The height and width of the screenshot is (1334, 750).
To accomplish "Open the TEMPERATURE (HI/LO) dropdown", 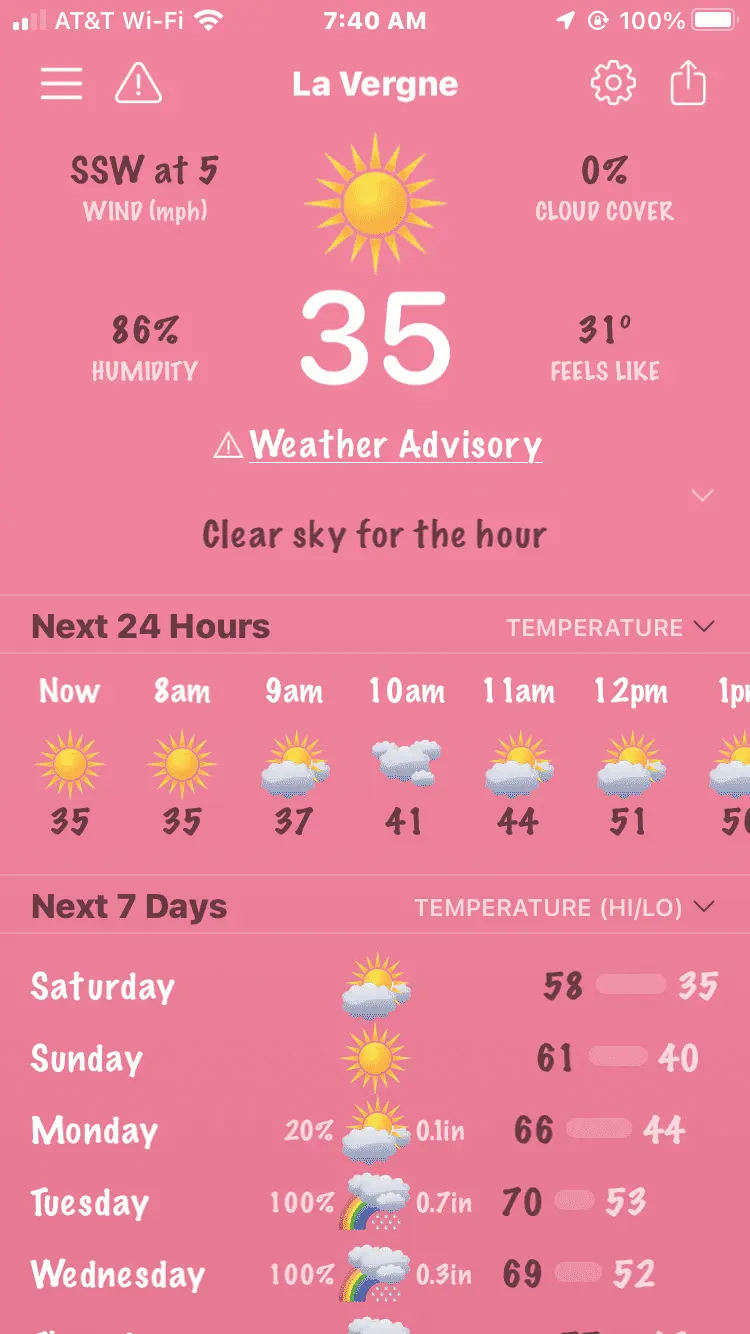I will tap(565, 908).
